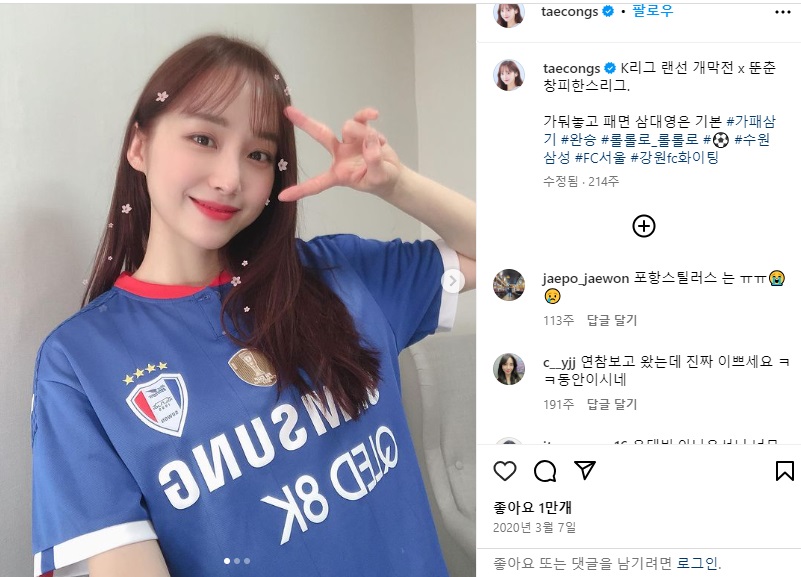The image size is (801, 577).
Task: Open the comment bubble icon
Action: click(545, 471)
